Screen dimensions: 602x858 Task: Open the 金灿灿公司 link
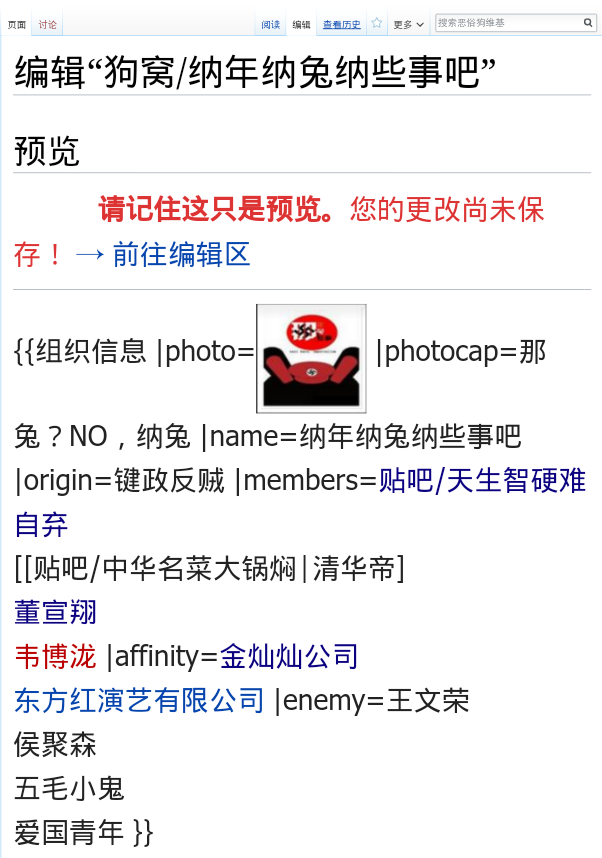coord(289,656)
